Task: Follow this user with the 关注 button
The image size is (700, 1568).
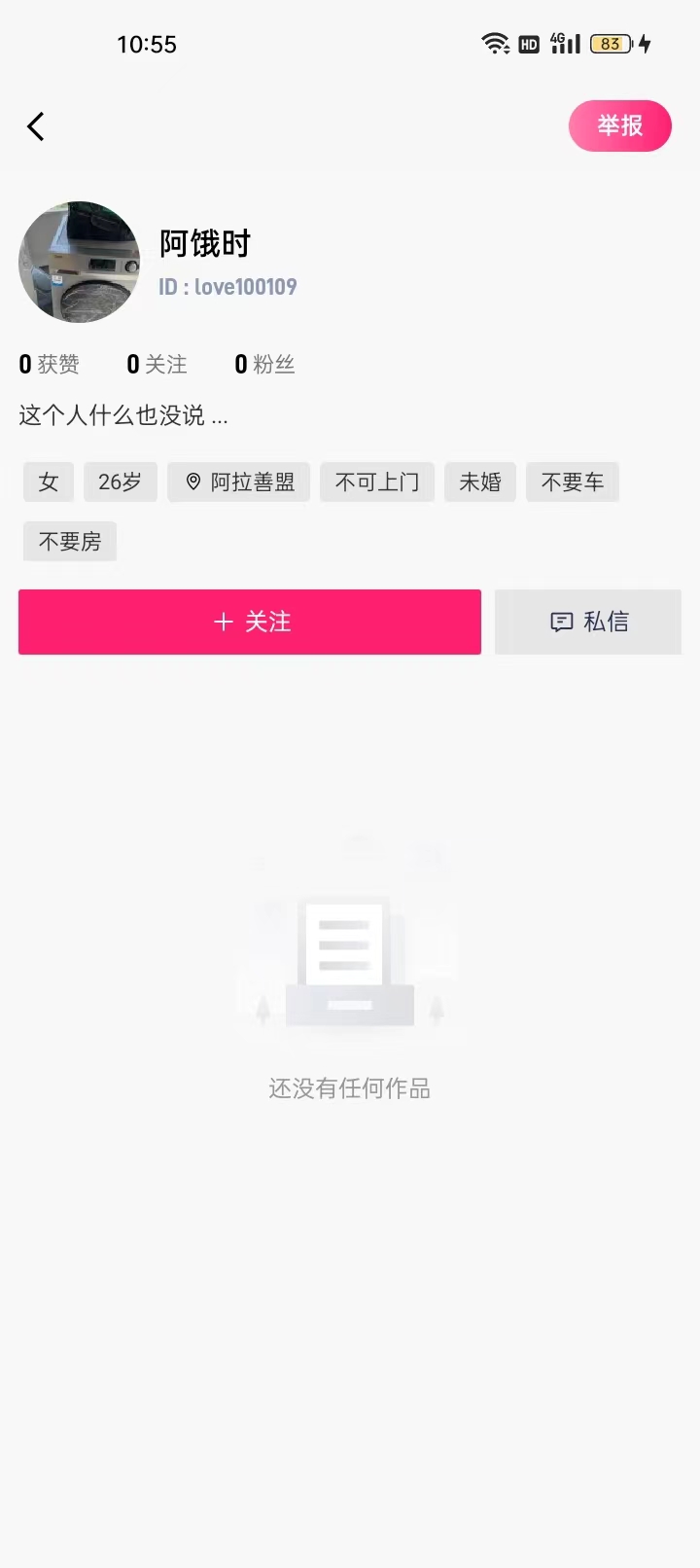Action: [x=250, y=622]
